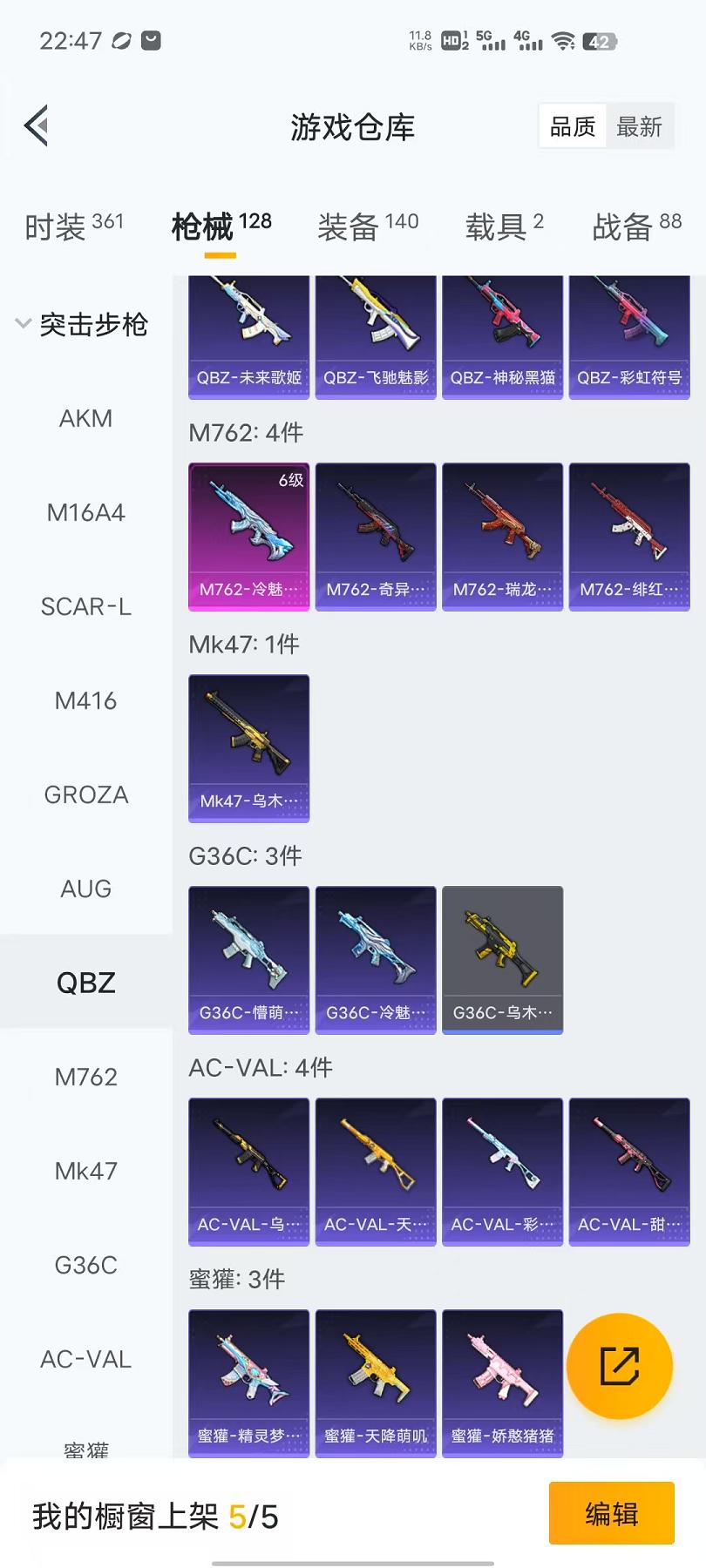Open the Mk47-乌木 skin card
The height and width of the screenshot is (1568, 706).
coord(249,747)
